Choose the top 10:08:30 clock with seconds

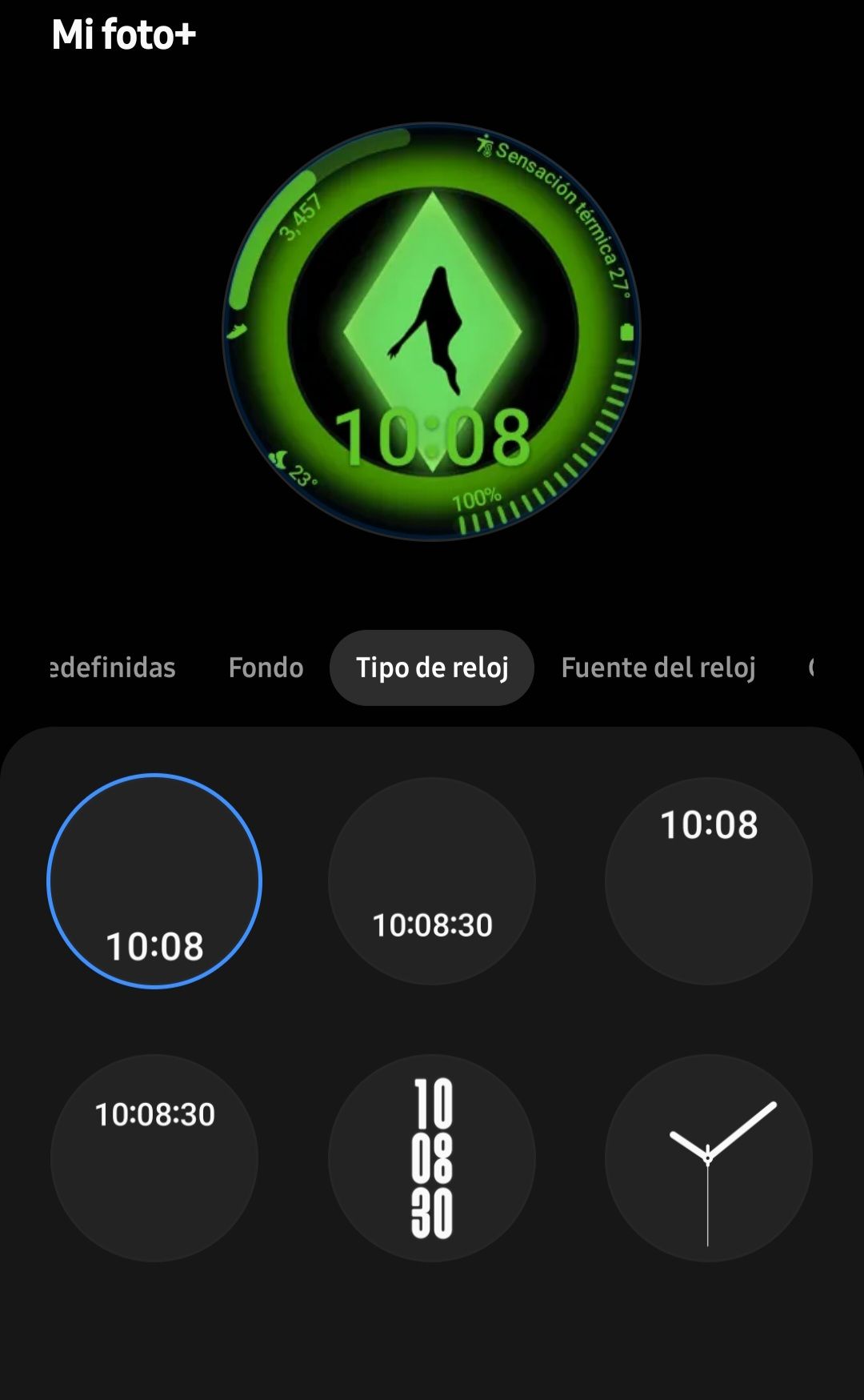[x=154, y=1157]
